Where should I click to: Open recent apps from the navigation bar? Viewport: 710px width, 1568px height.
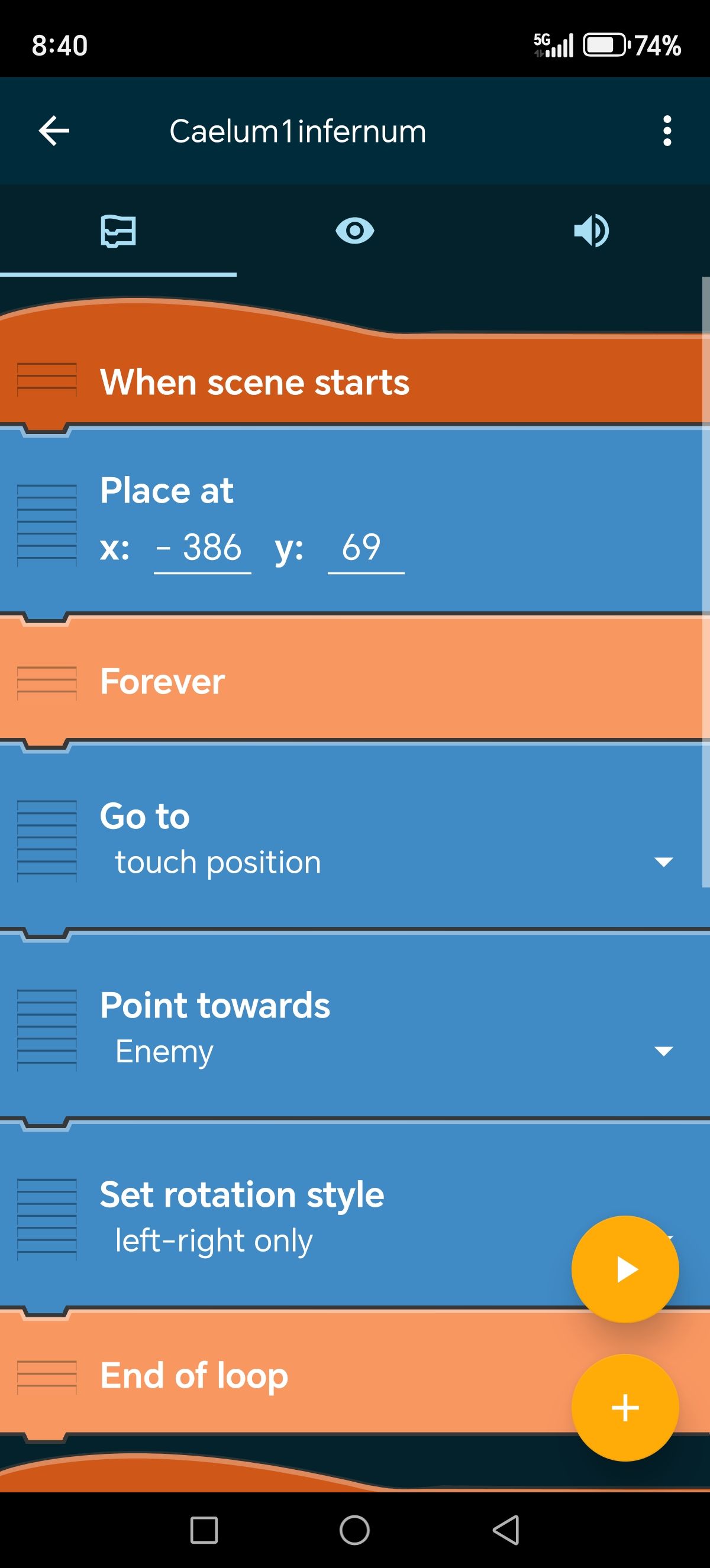click(x=204, y=1530)
